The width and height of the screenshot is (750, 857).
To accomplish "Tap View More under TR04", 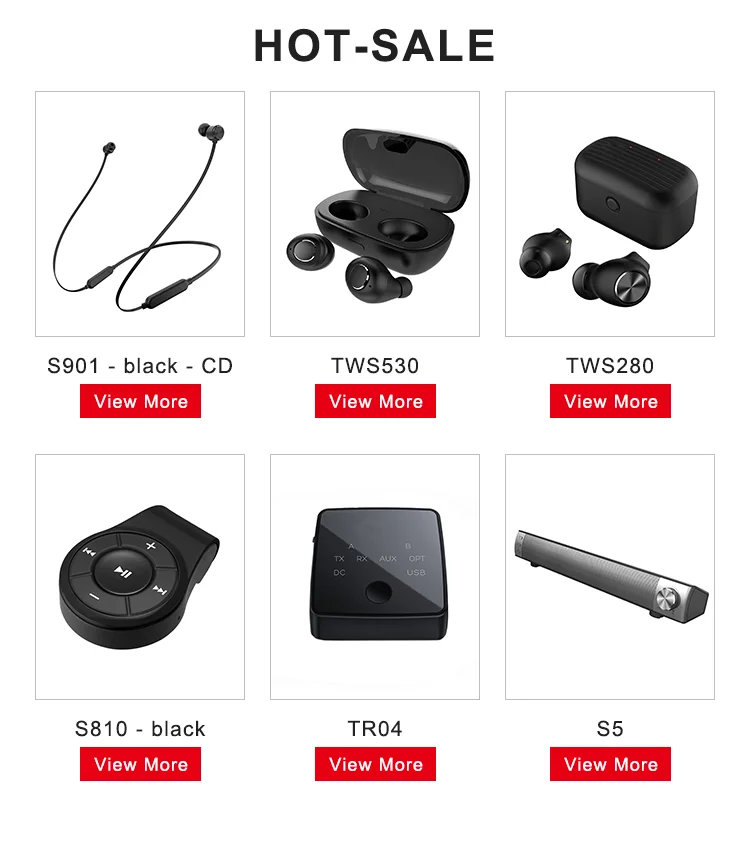I will [376, 764].
